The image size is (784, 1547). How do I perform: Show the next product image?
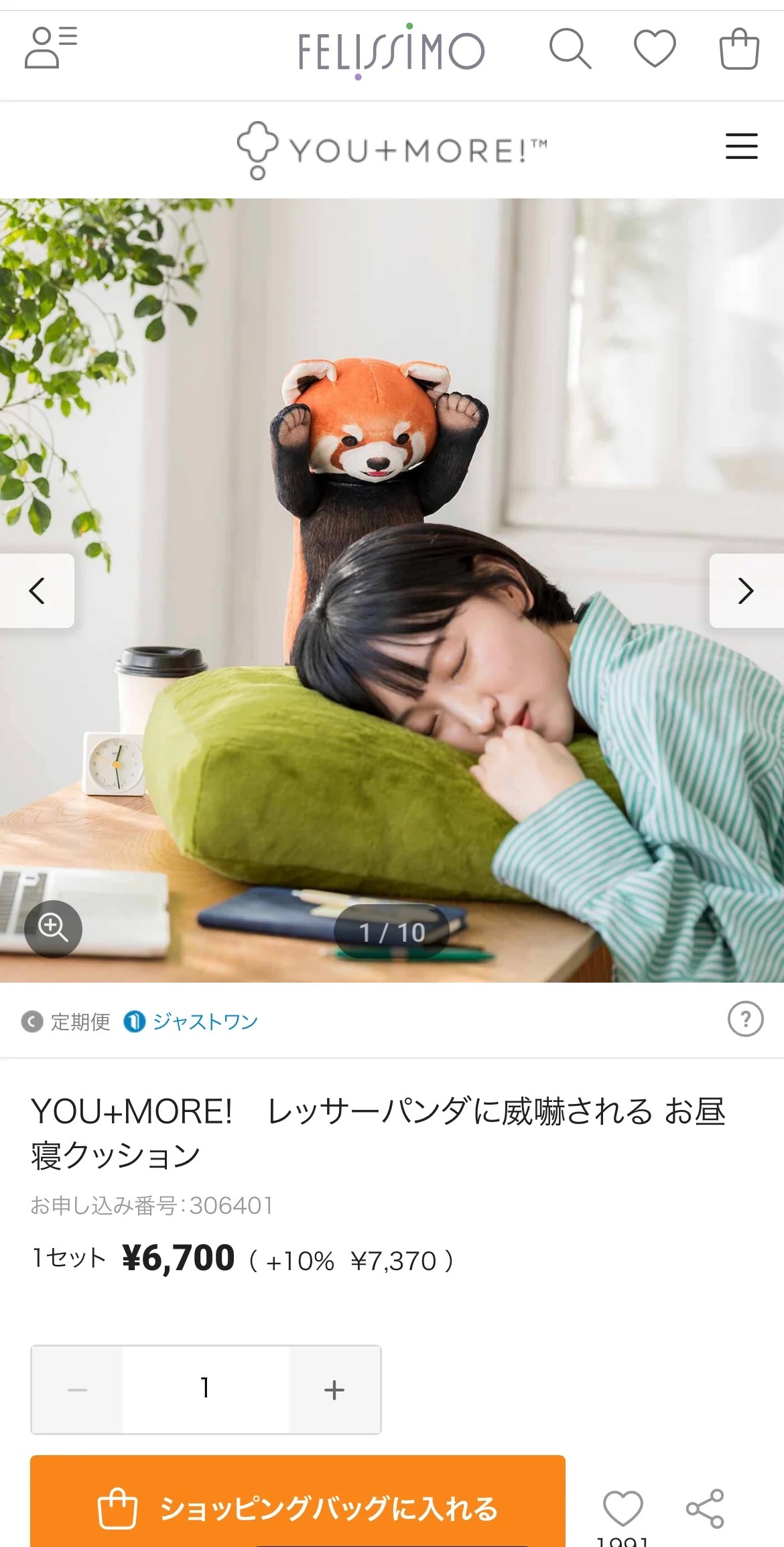[x=746, y=591]
